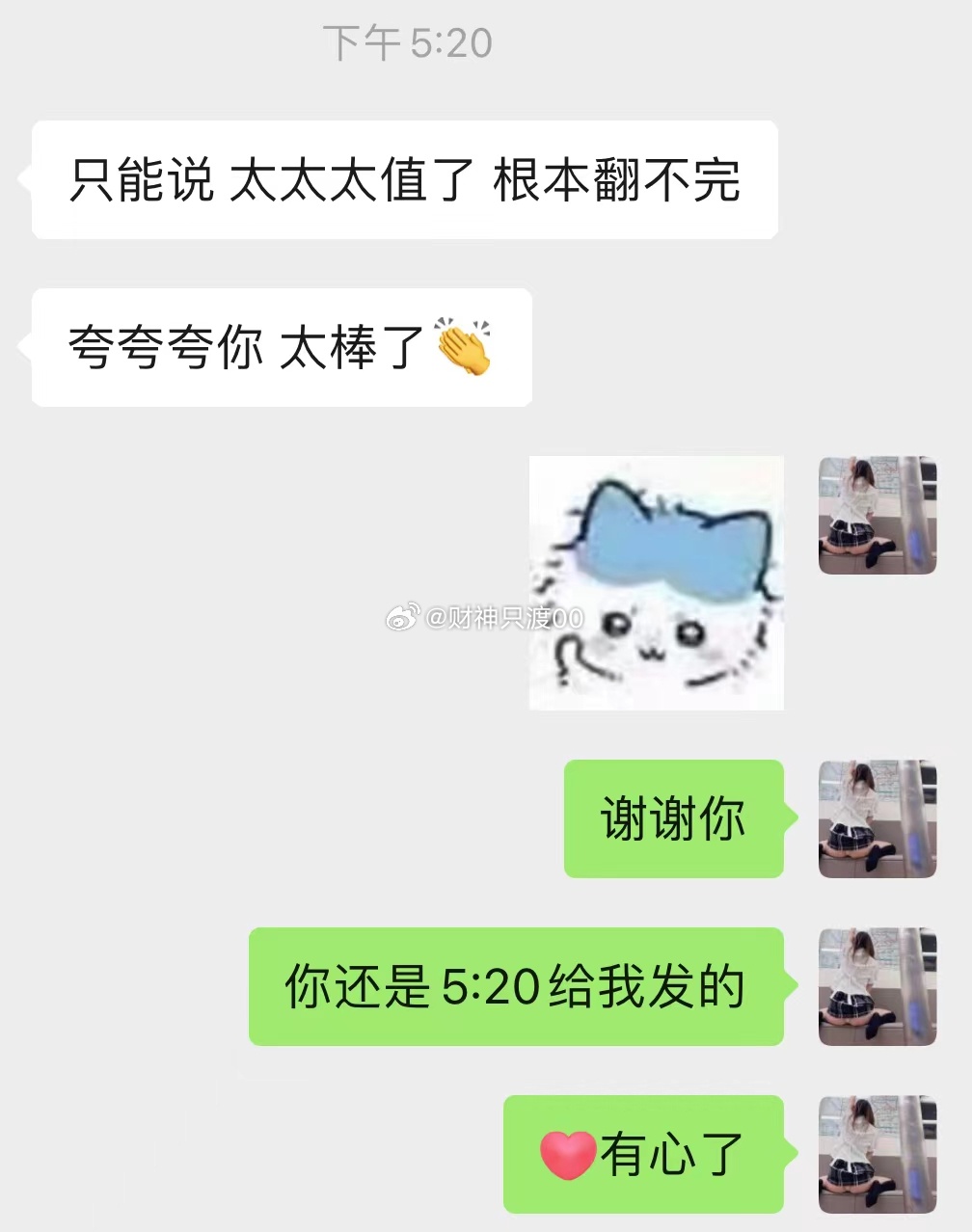972x1232 pixels.
Task: Open the cat sticker image
Action: (x=656, y=582)
